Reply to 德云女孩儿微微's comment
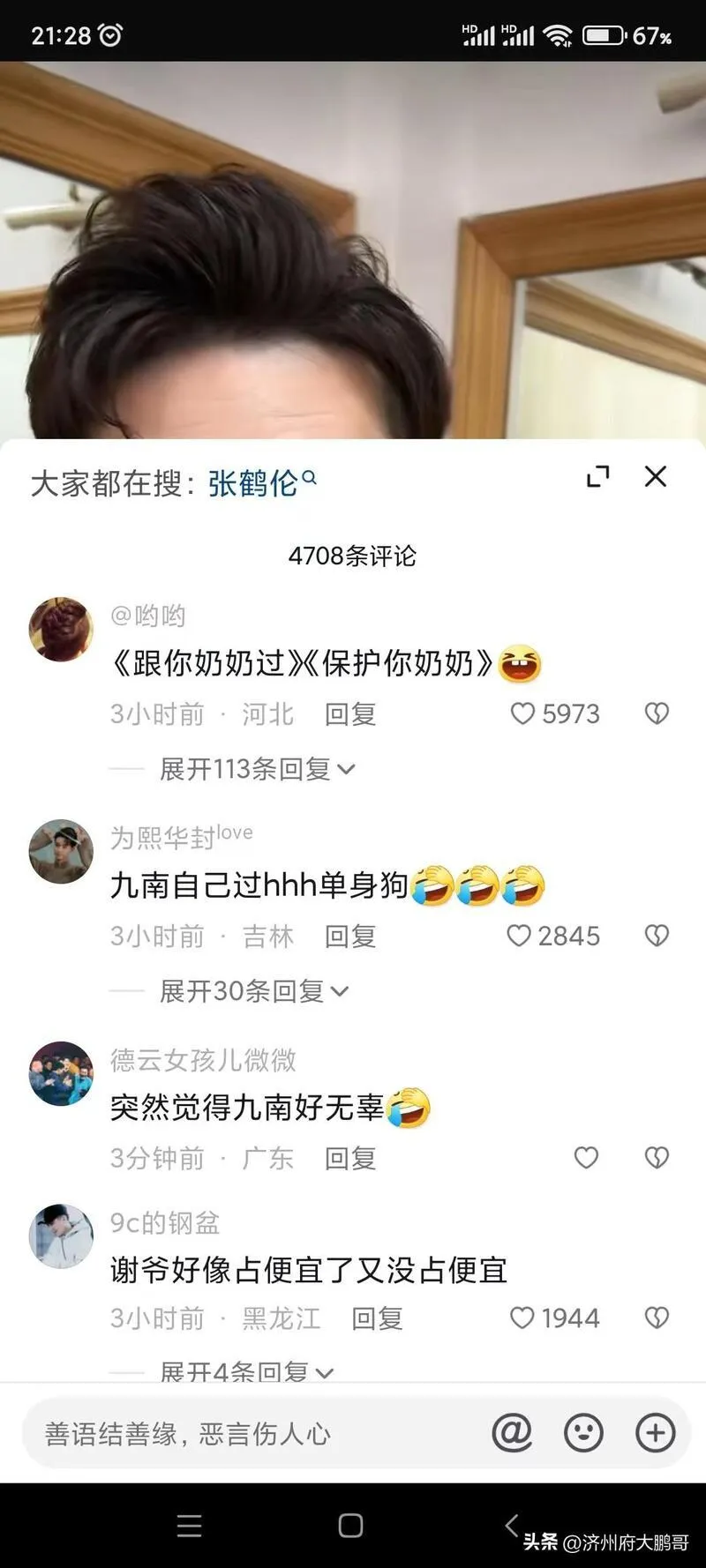The height and width of the screenshot is (1568, 706). coord(350,1158)
